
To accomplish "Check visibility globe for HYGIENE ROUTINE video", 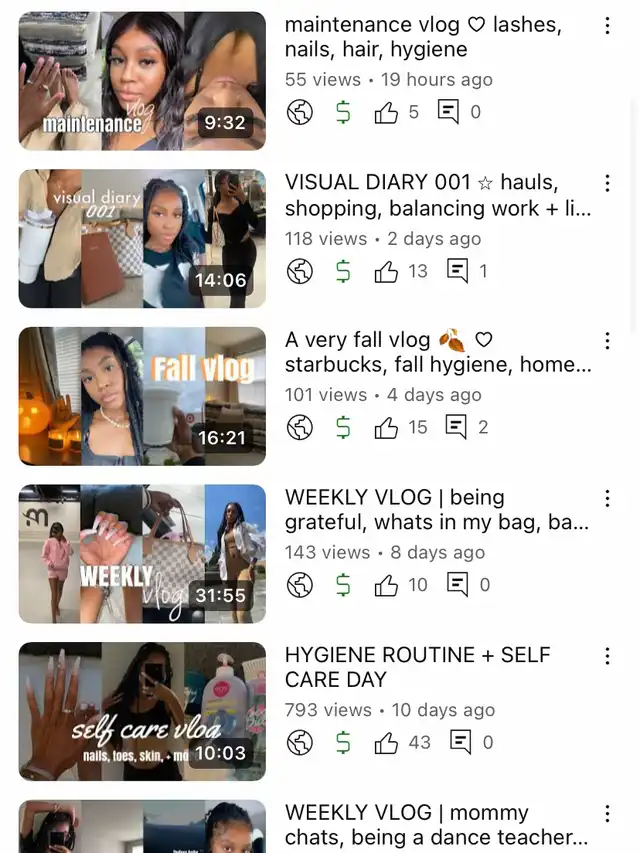I will coord(300,743).
